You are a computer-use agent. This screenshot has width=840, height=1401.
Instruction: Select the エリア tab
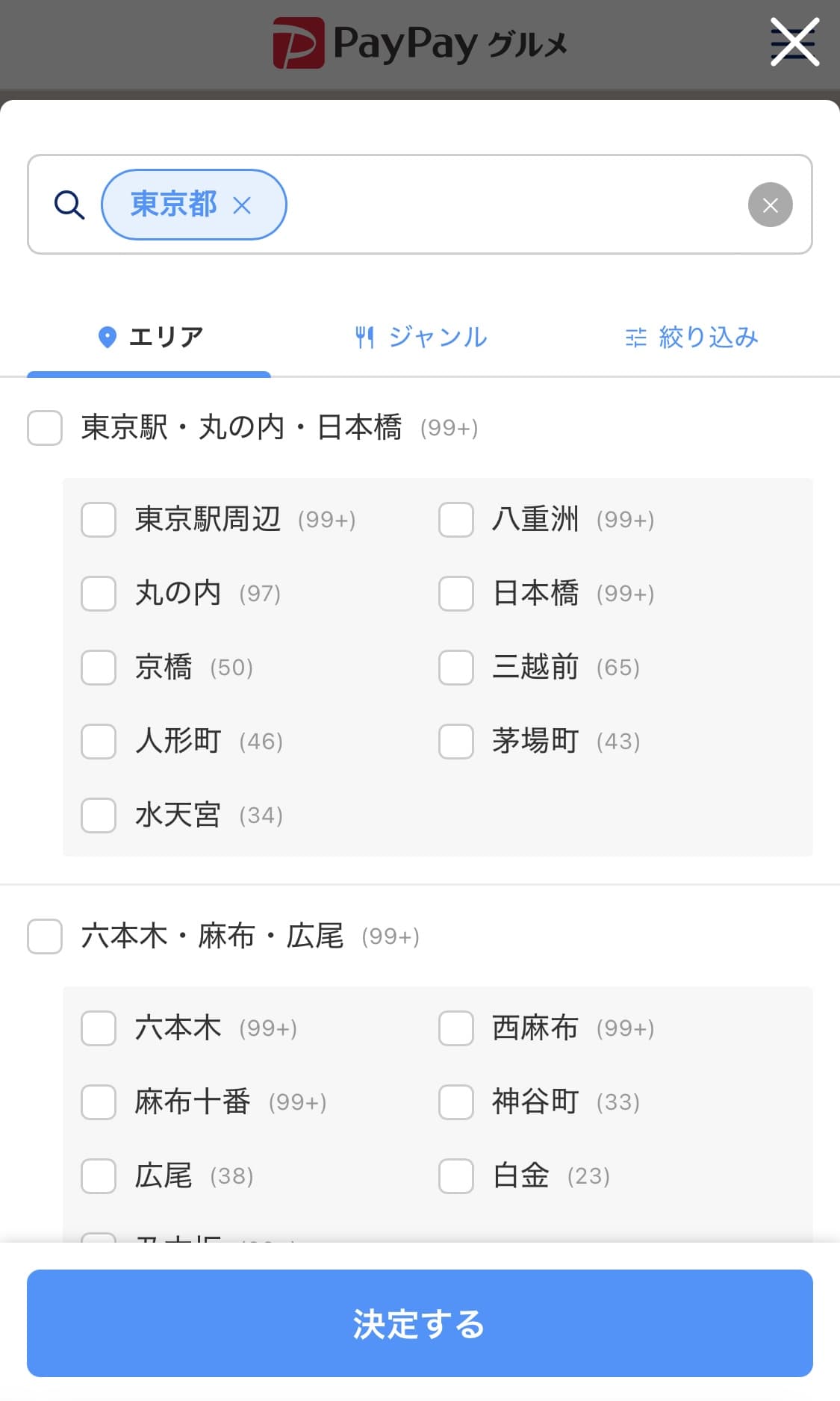click(x=149, y=337)
